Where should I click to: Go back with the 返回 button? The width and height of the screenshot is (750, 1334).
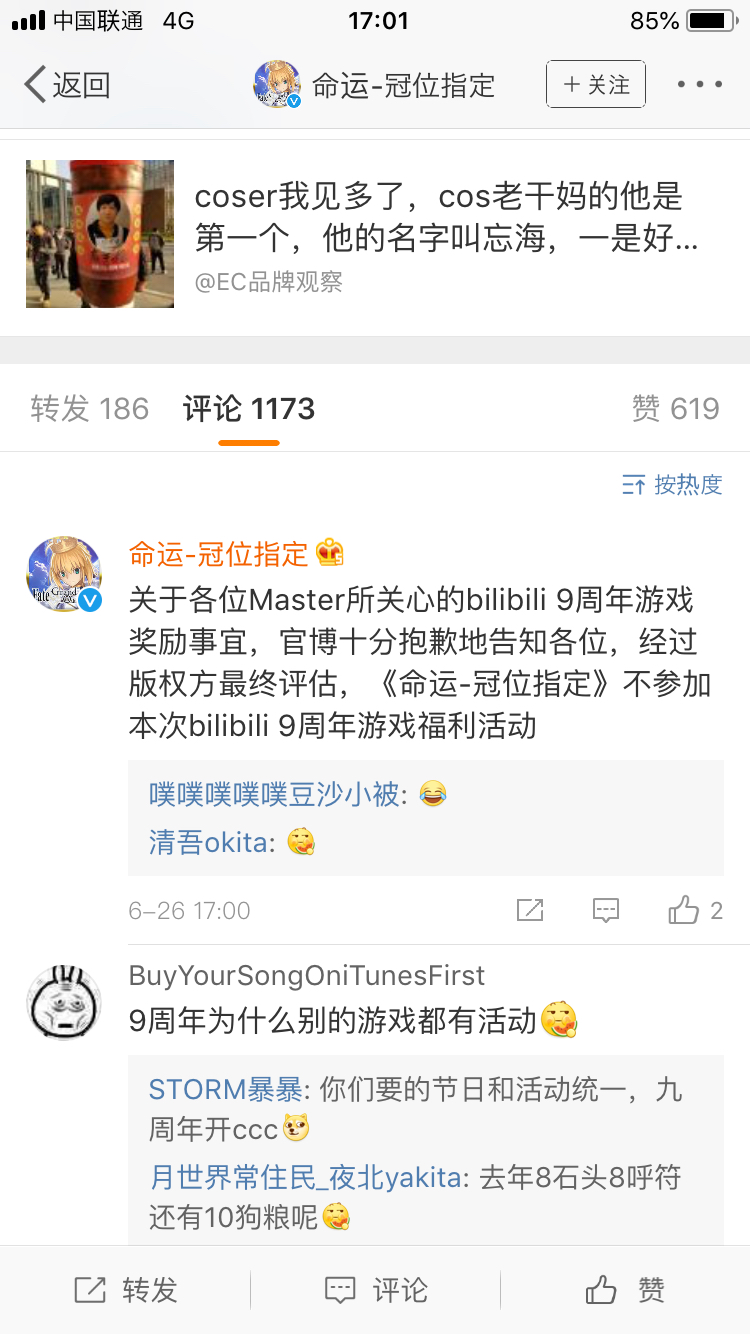pyautogui.click(x=66, y=85)
